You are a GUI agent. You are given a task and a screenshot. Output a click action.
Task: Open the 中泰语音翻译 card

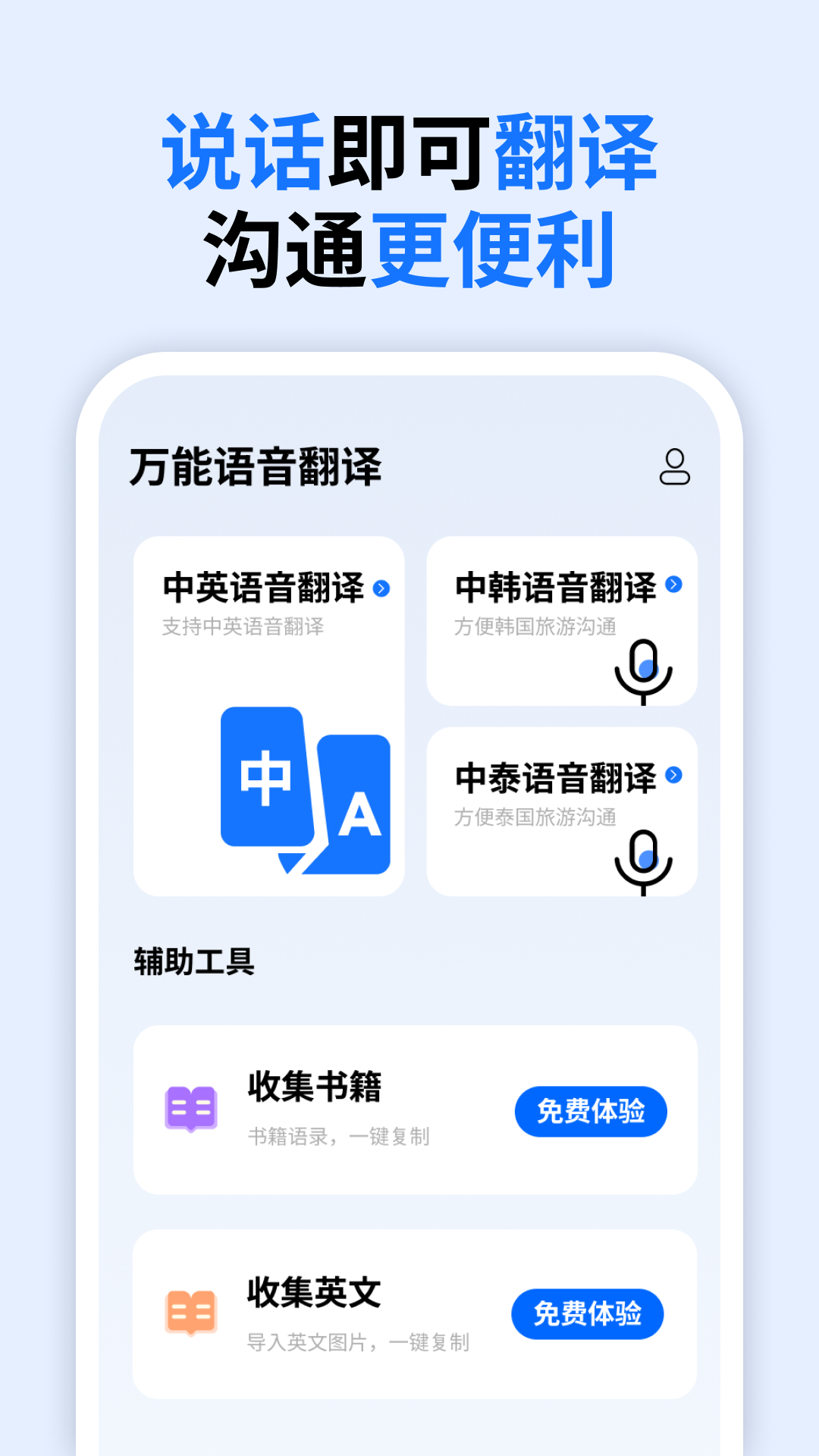(561, 811)
